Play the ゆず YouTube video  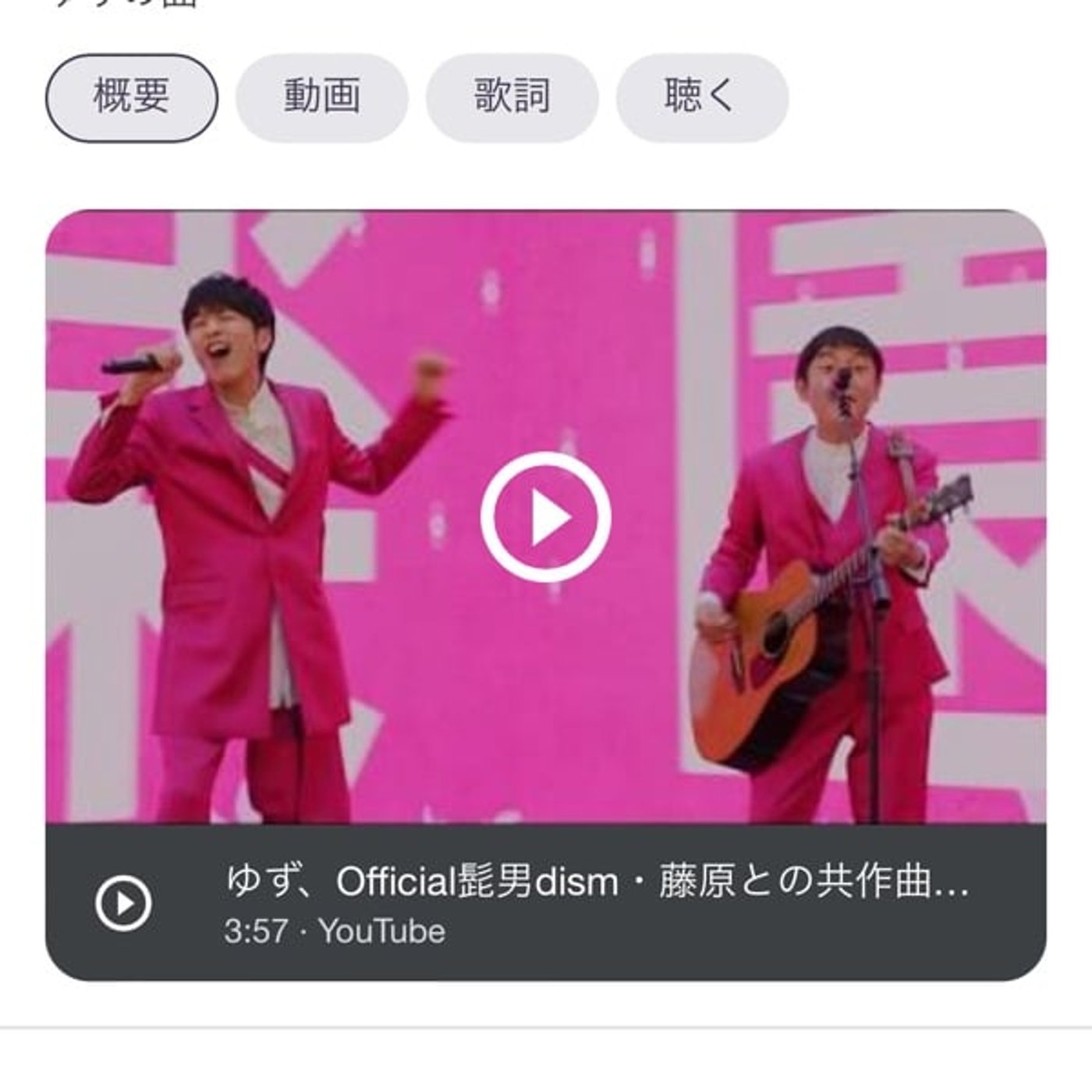(545, 516)
